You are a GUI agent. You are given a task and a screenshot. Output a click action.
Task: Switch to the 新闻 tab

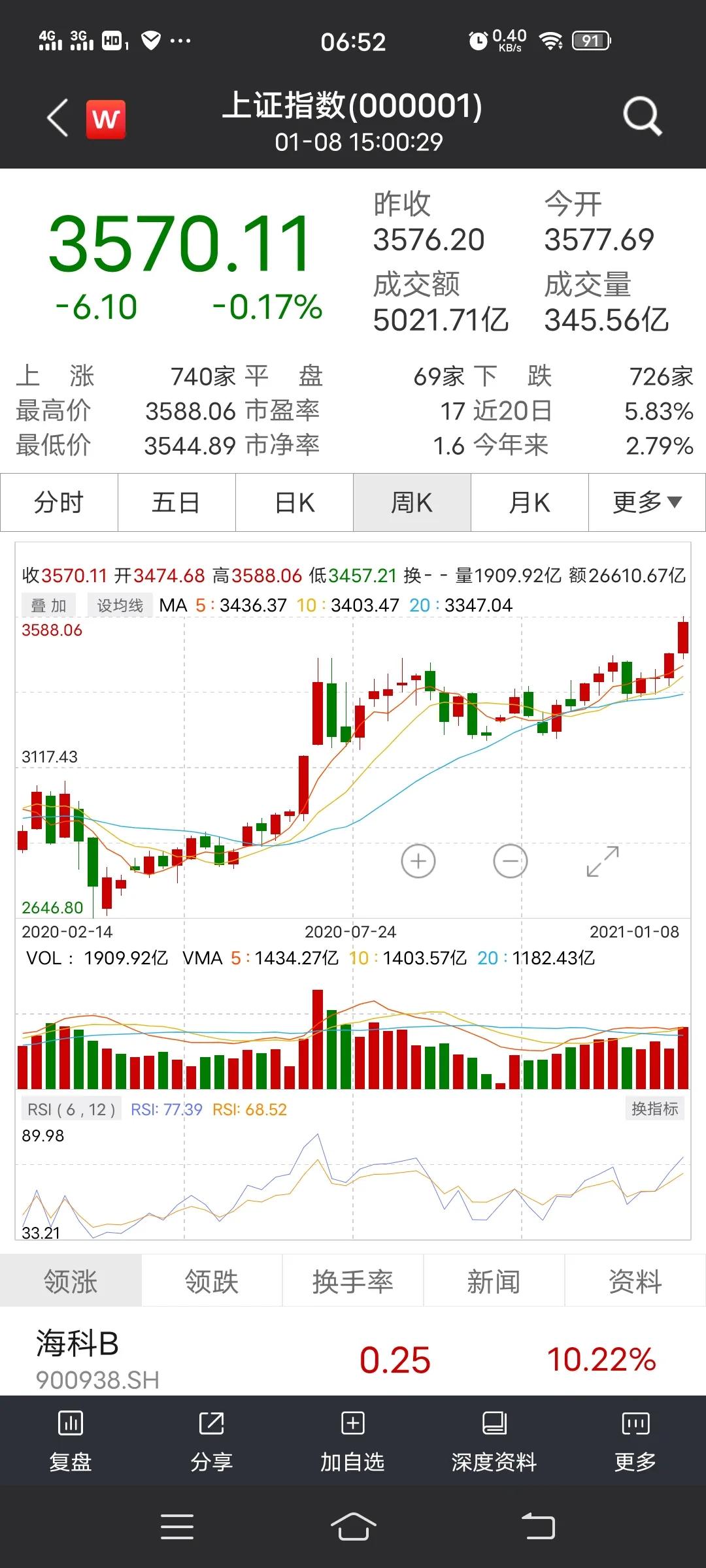coord(494,1281)
